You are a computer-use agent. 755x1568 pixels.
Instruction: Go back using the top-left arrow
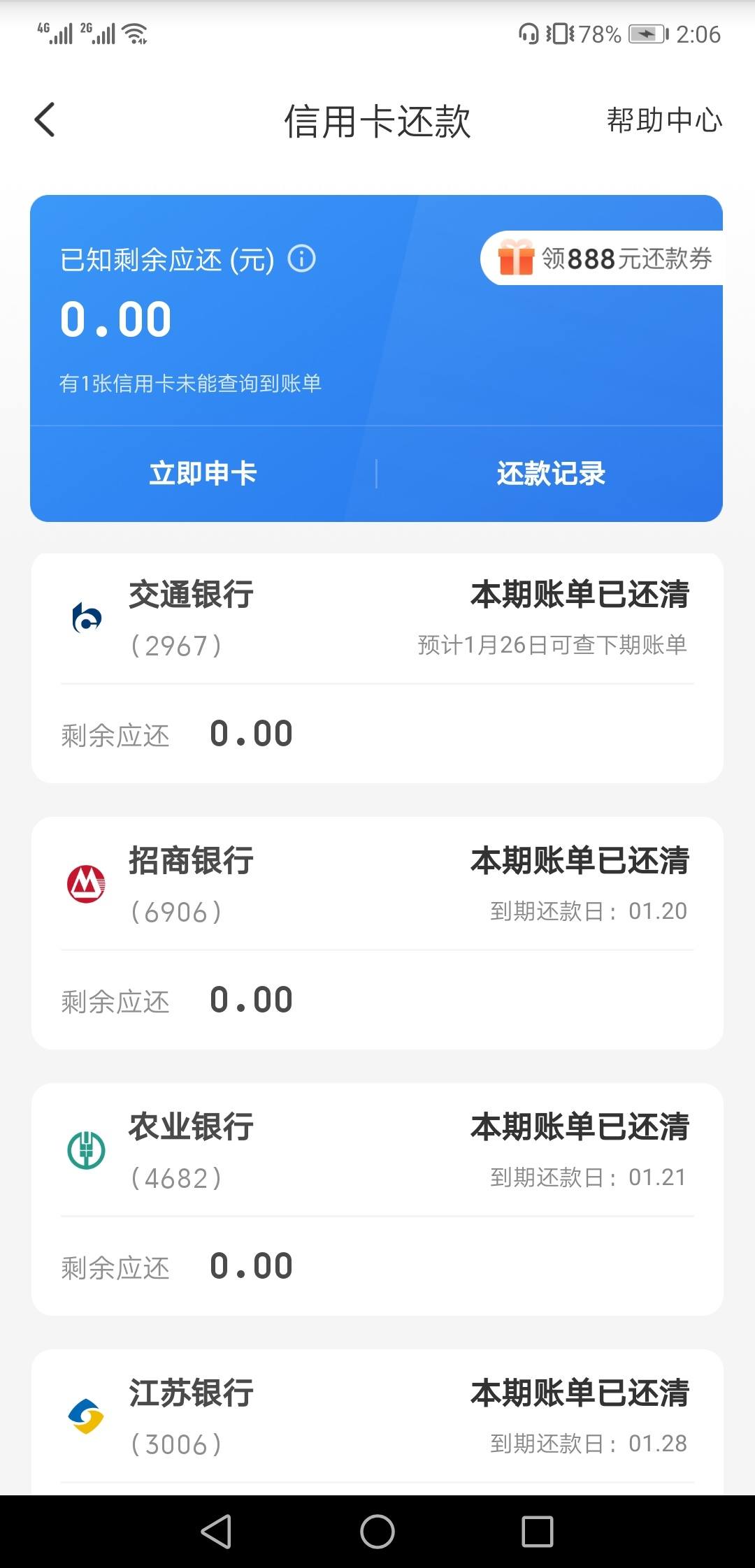(x=45, y=119)
